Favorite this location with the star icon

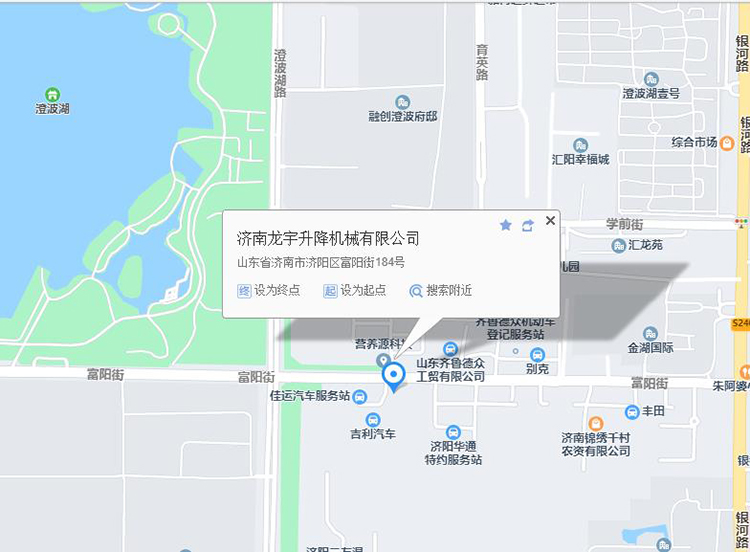506,226
